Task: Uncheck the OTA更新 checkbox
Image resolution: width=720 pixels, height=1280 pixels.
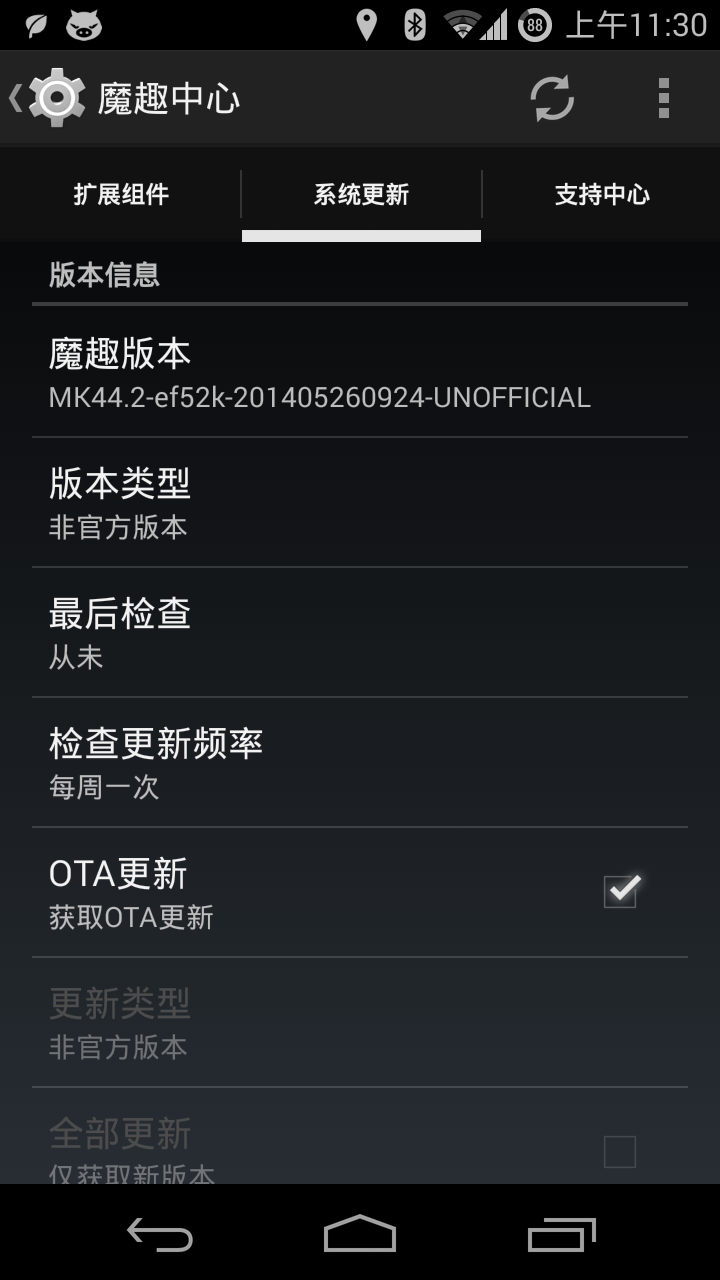Action: point(620,891)
